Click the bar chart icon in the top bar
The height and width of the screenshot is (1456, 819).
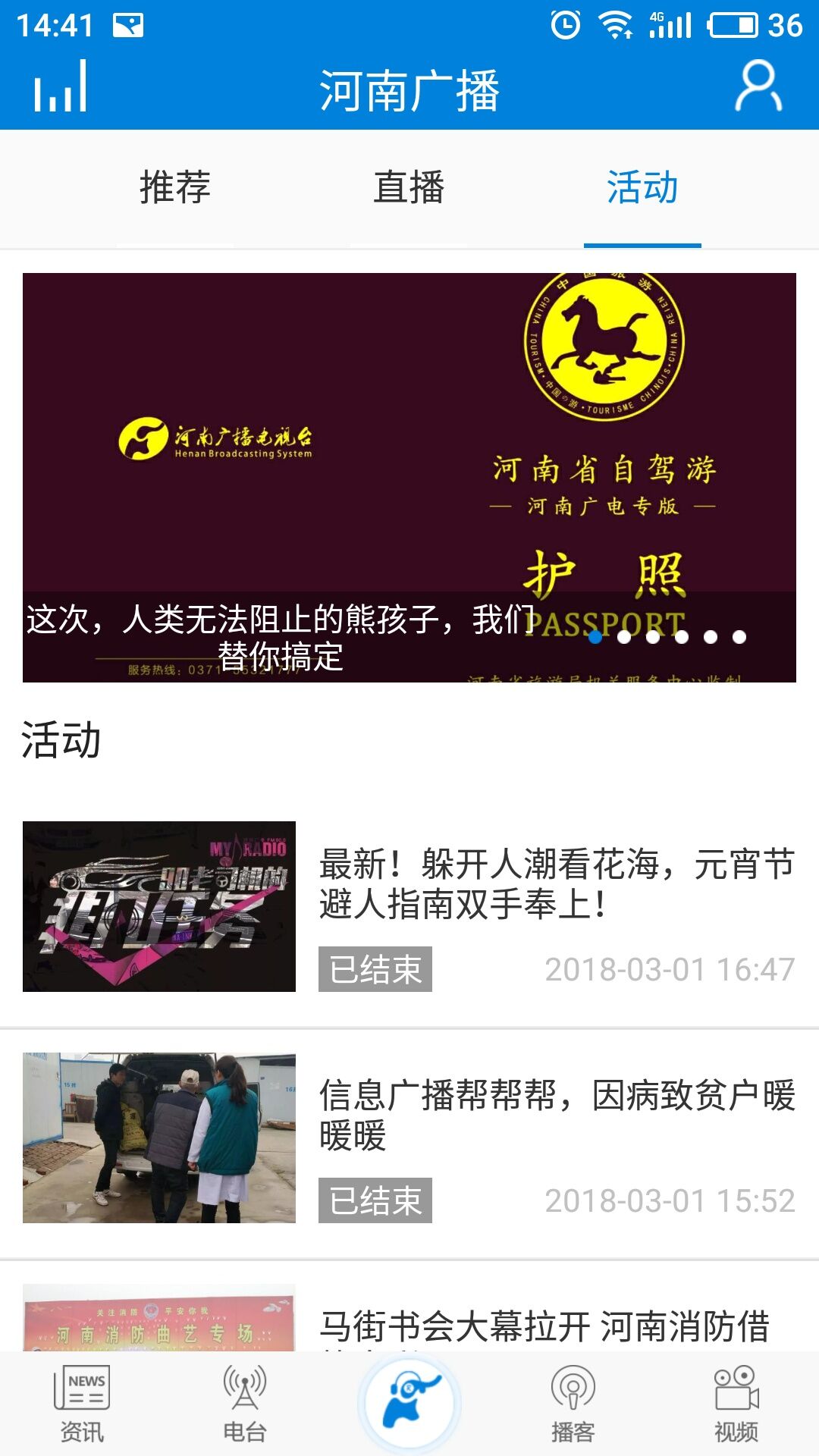click(61, 87)
